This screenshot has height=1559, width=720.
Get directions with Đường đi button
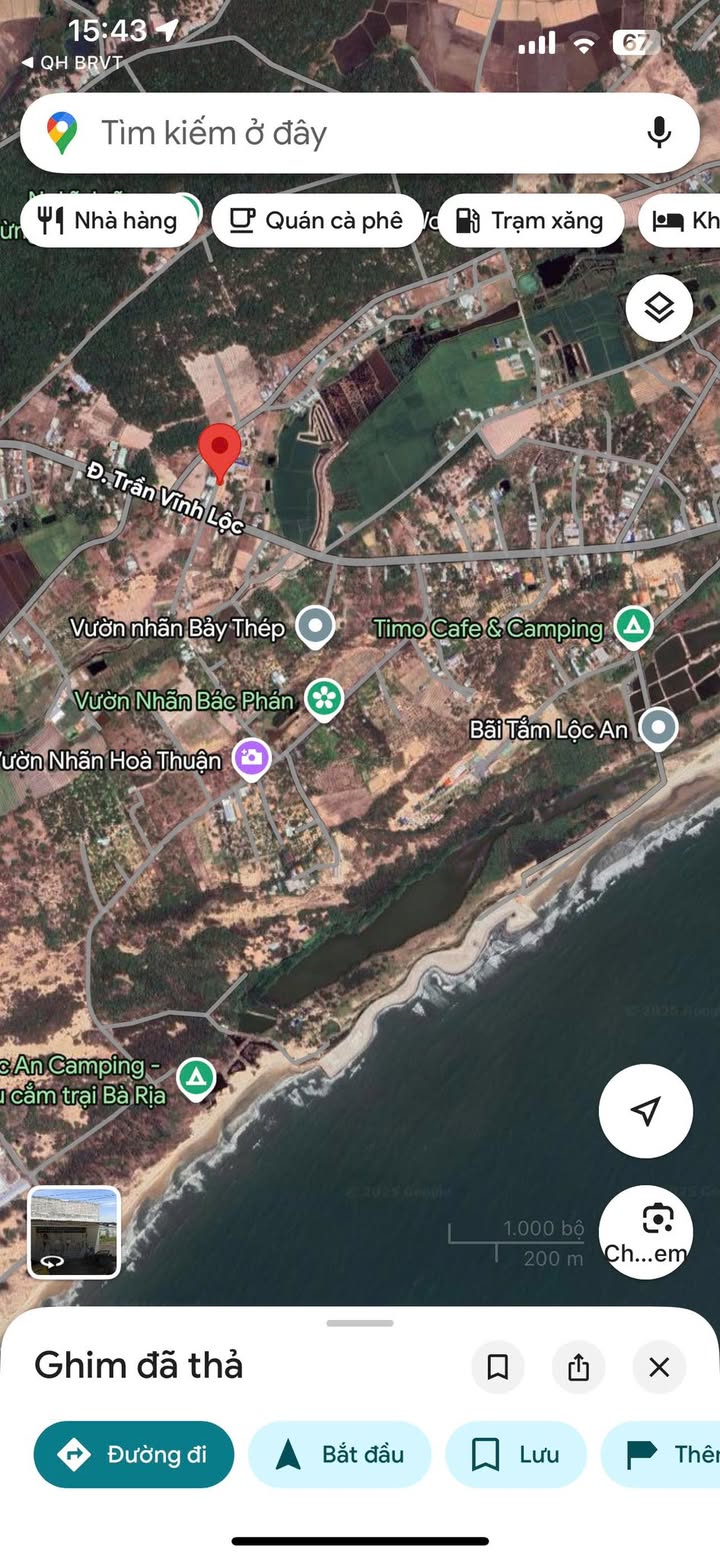pos(134,1454)
